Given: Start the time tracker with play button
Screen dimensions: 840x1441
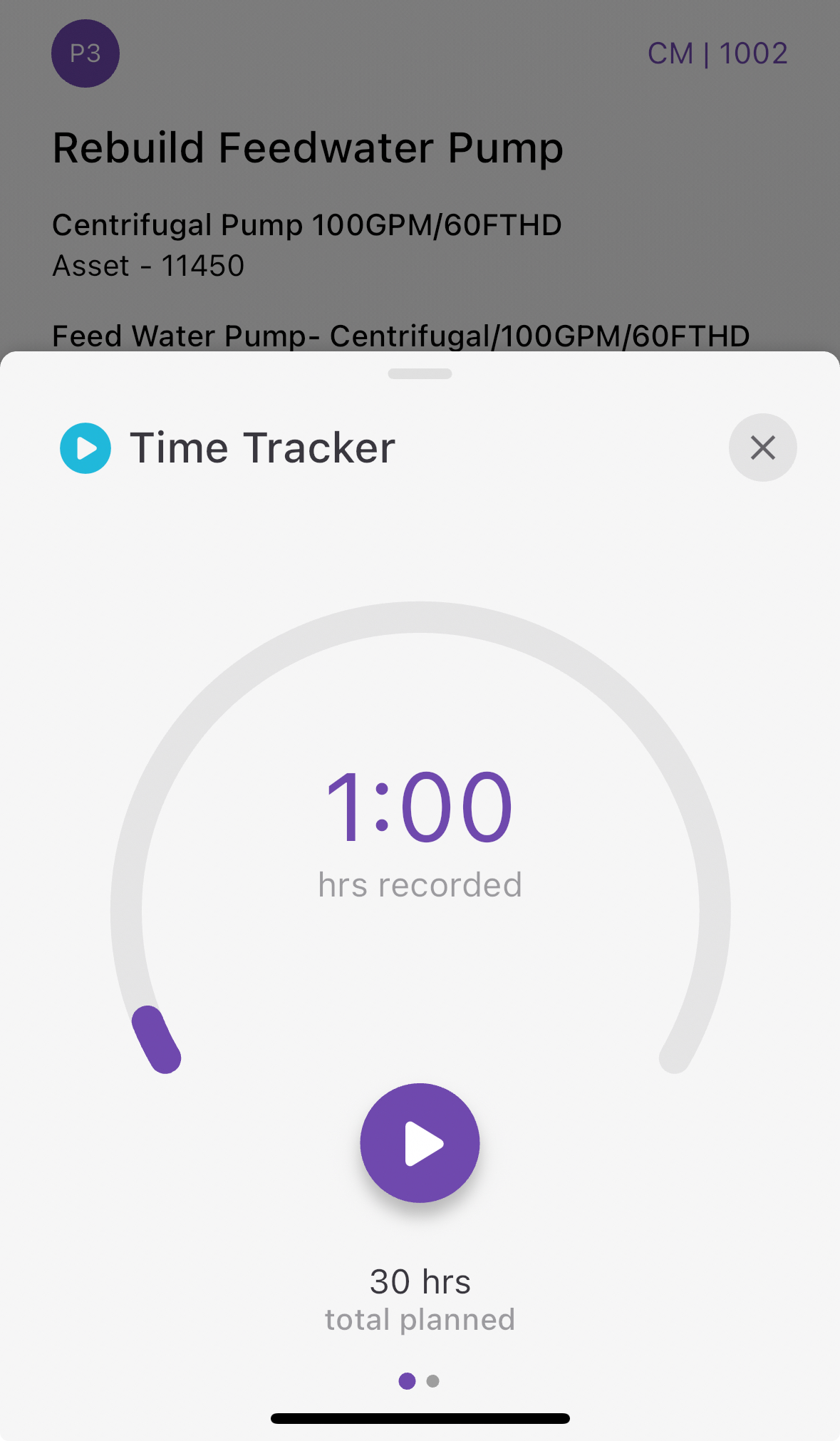Looking at the screenshot, I should click(420, 1143).
